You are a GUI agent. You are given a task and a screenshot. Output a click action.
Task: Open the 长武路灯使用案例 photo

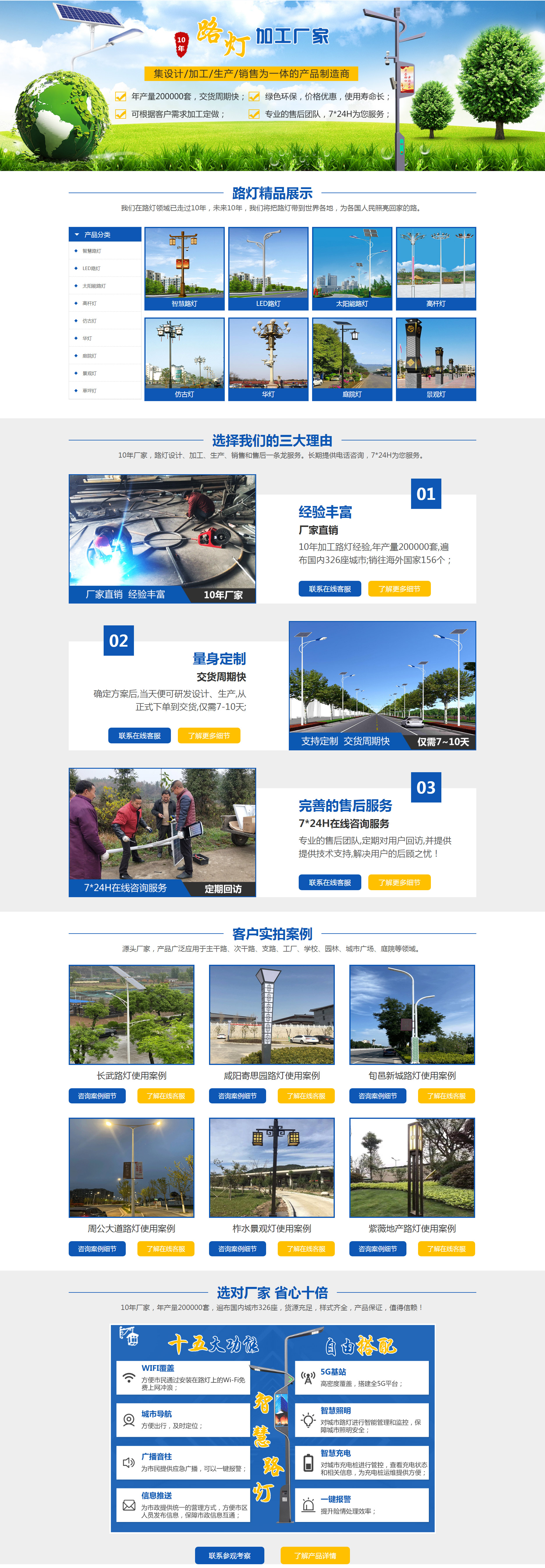131,1014
